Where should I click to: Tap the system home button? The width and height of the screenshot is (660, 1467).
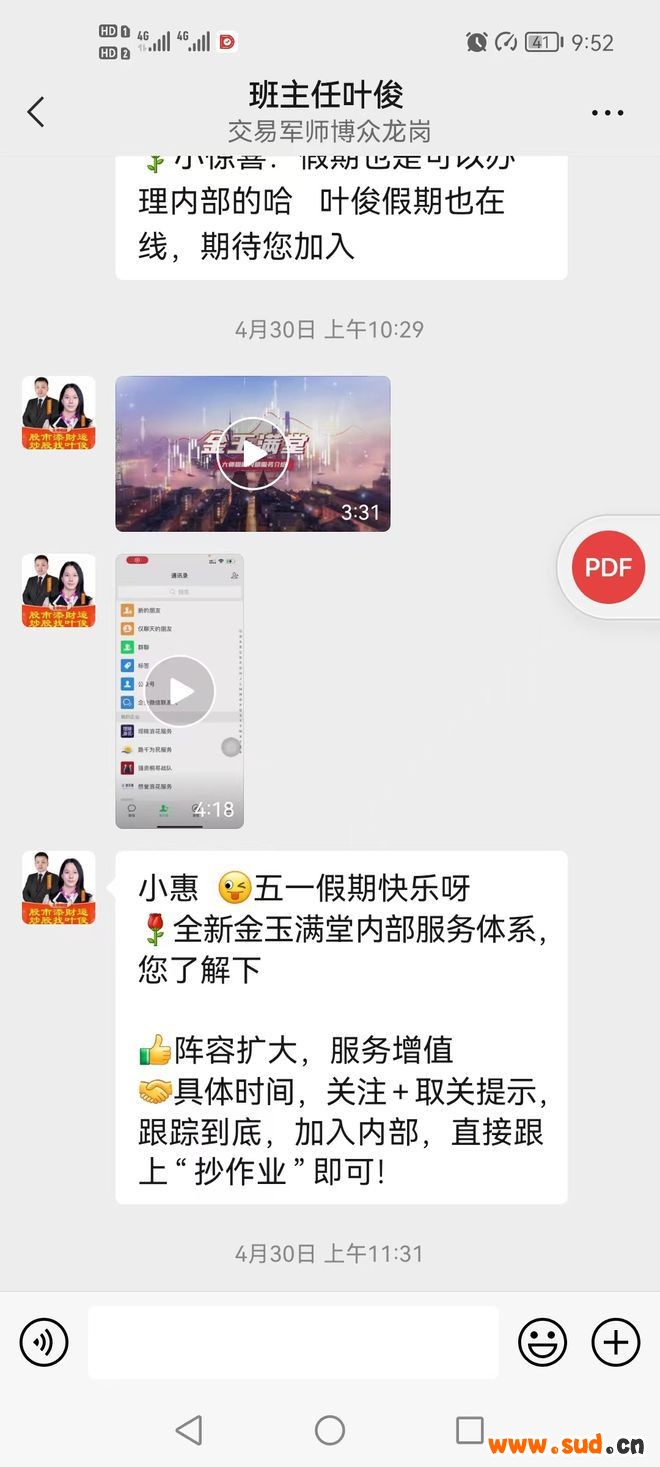[x=330, y=1430]
